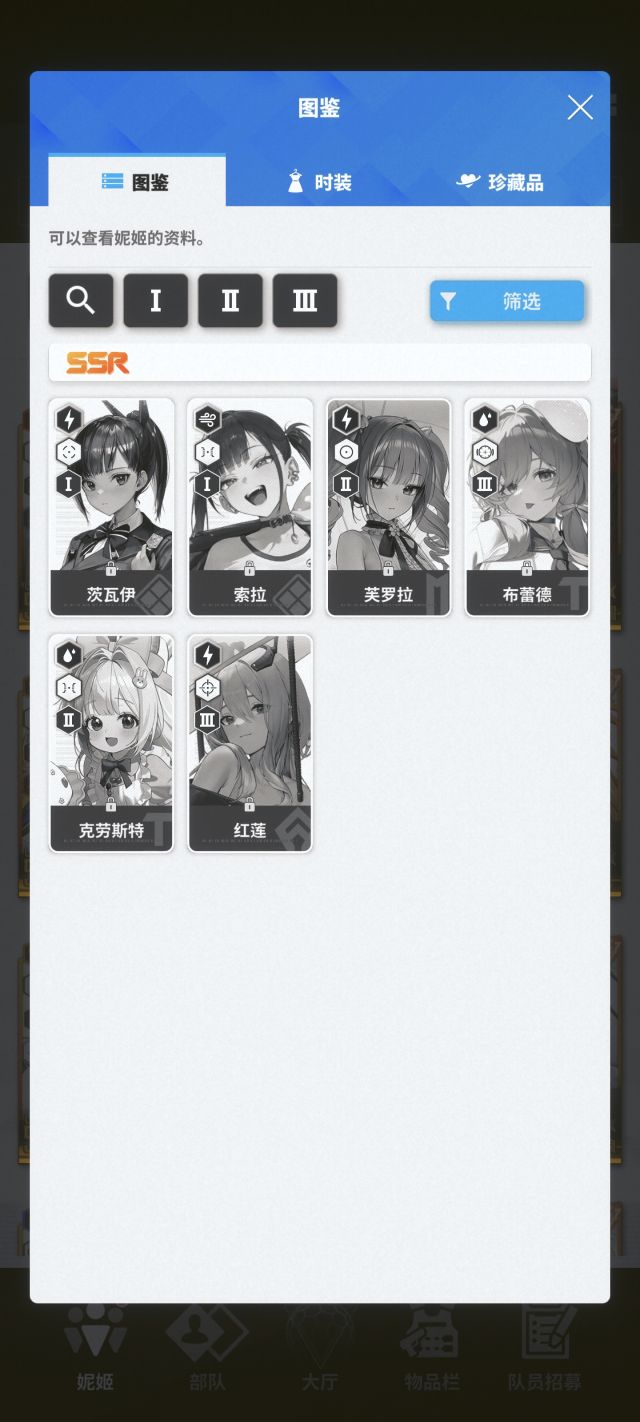Open the 克劳斯特 character card

[111, 743]
